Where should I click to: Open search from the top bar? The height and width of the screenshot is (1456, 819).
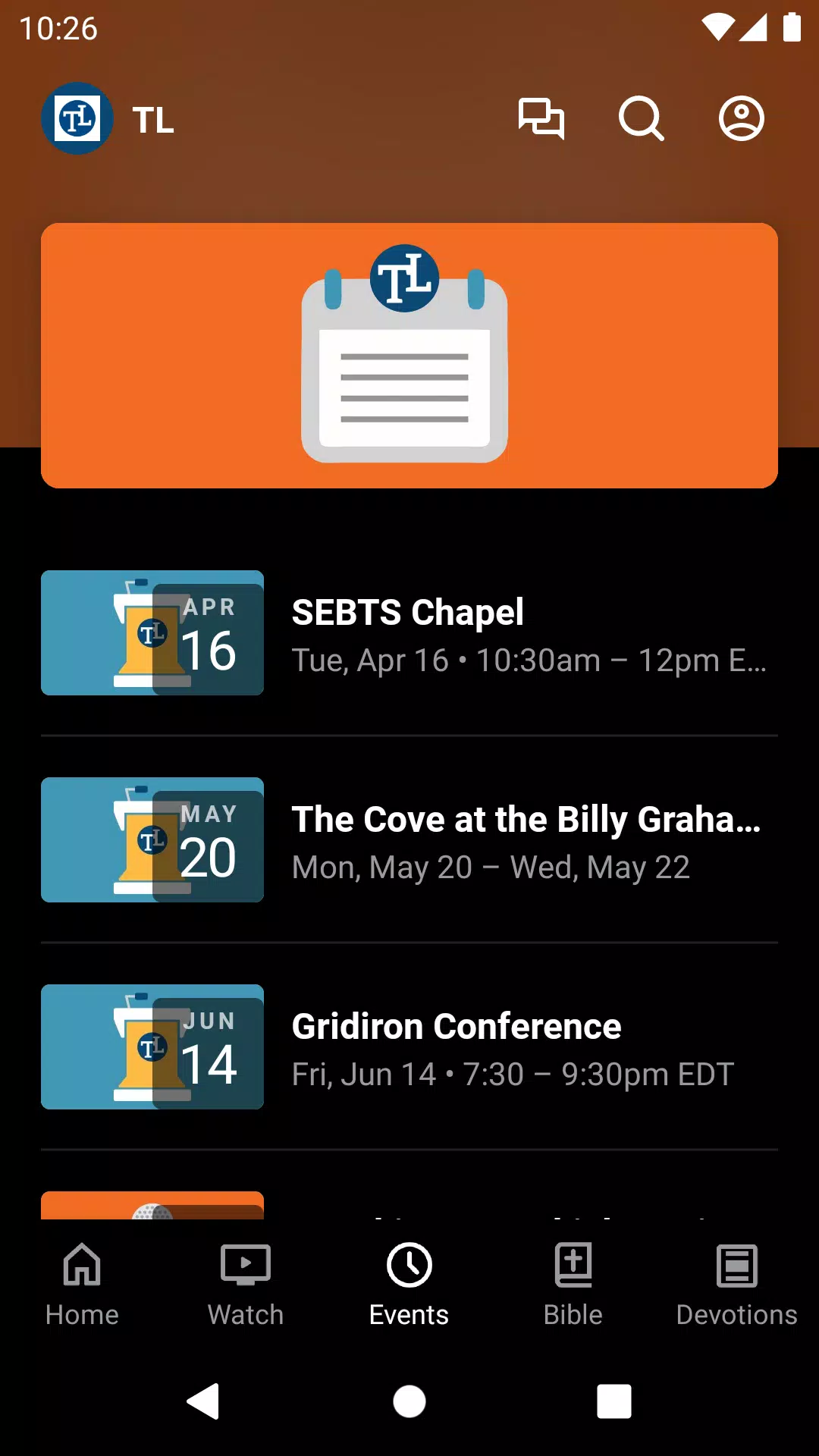pyautogui.click(x=642, y=119)
